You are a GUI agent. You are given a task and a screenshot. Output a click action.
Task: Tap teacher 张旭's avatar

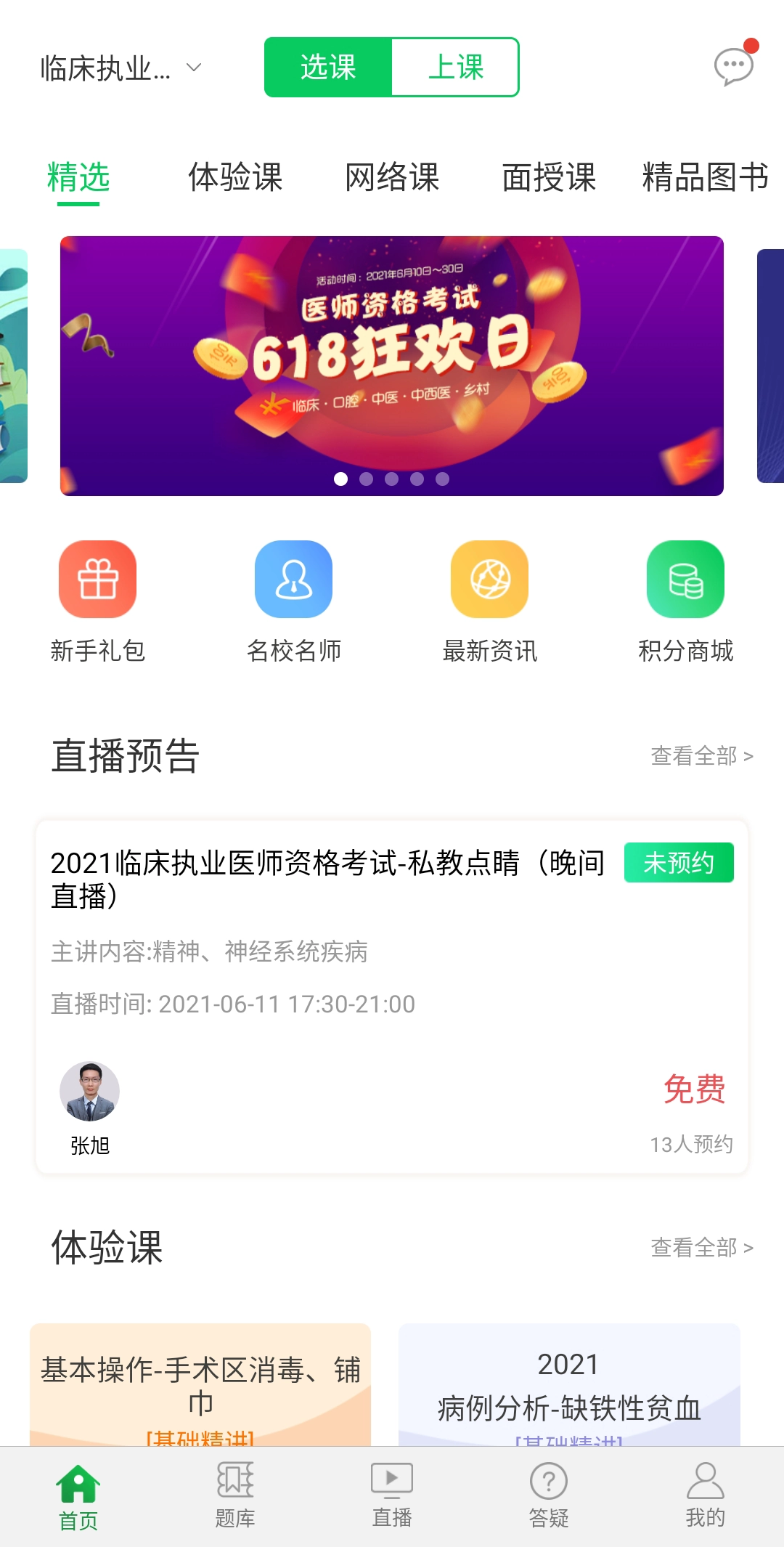coord(89,1091)
